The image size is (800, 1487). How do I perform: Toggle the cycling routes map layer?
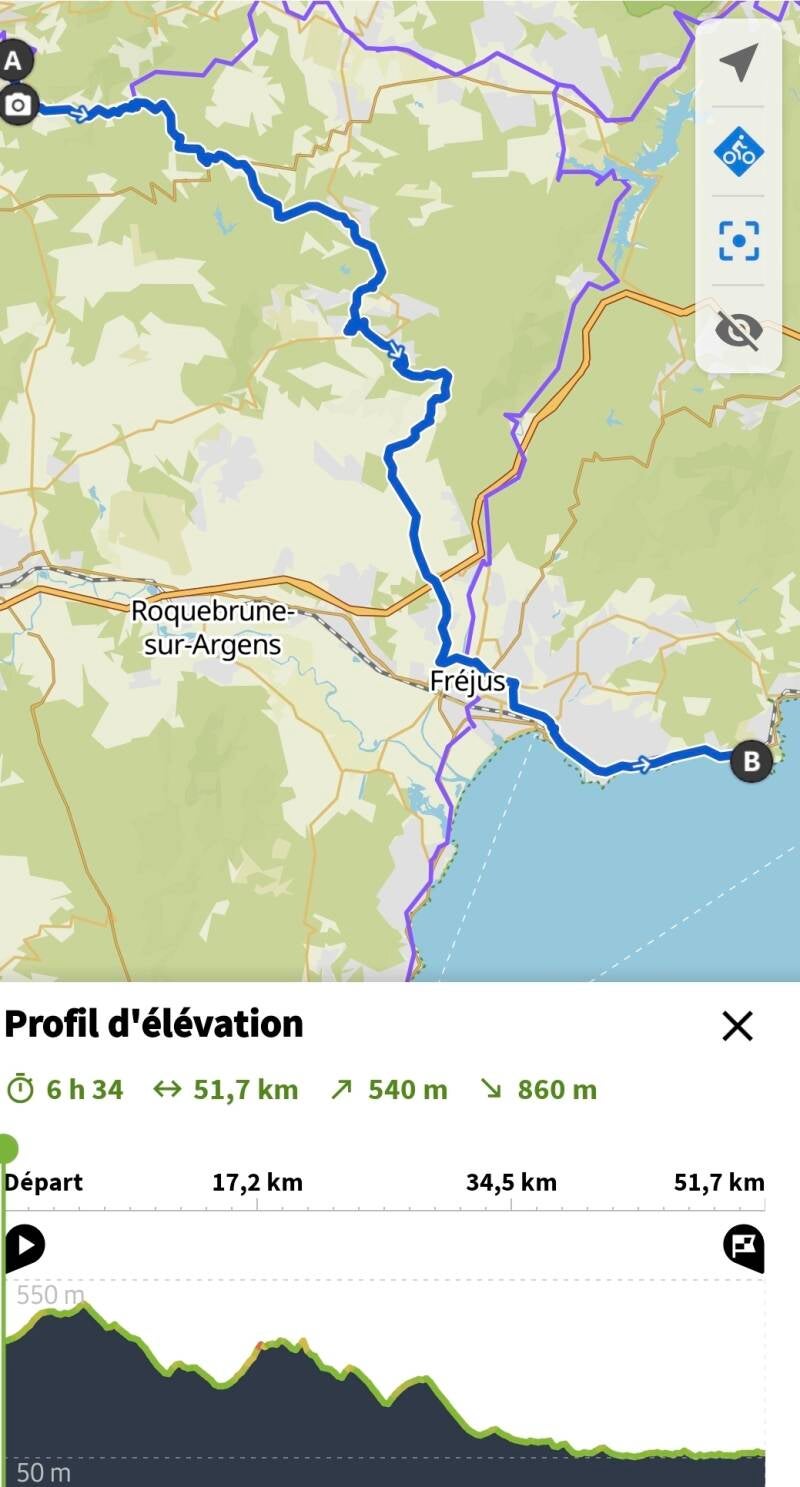(738, 152)
